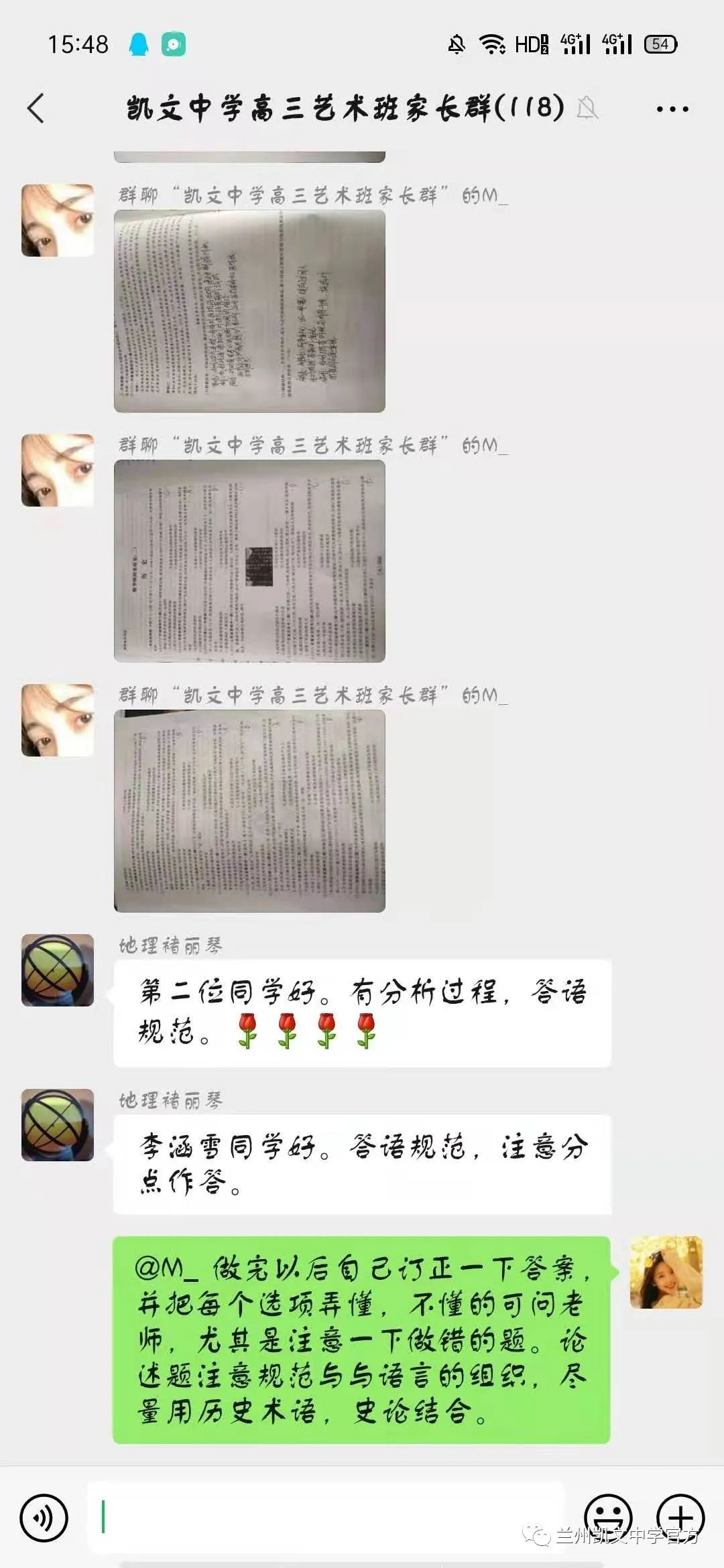Open the topmost worksheet photo with handwriting
Screen dimensions: 724x1568
(249, 311)
